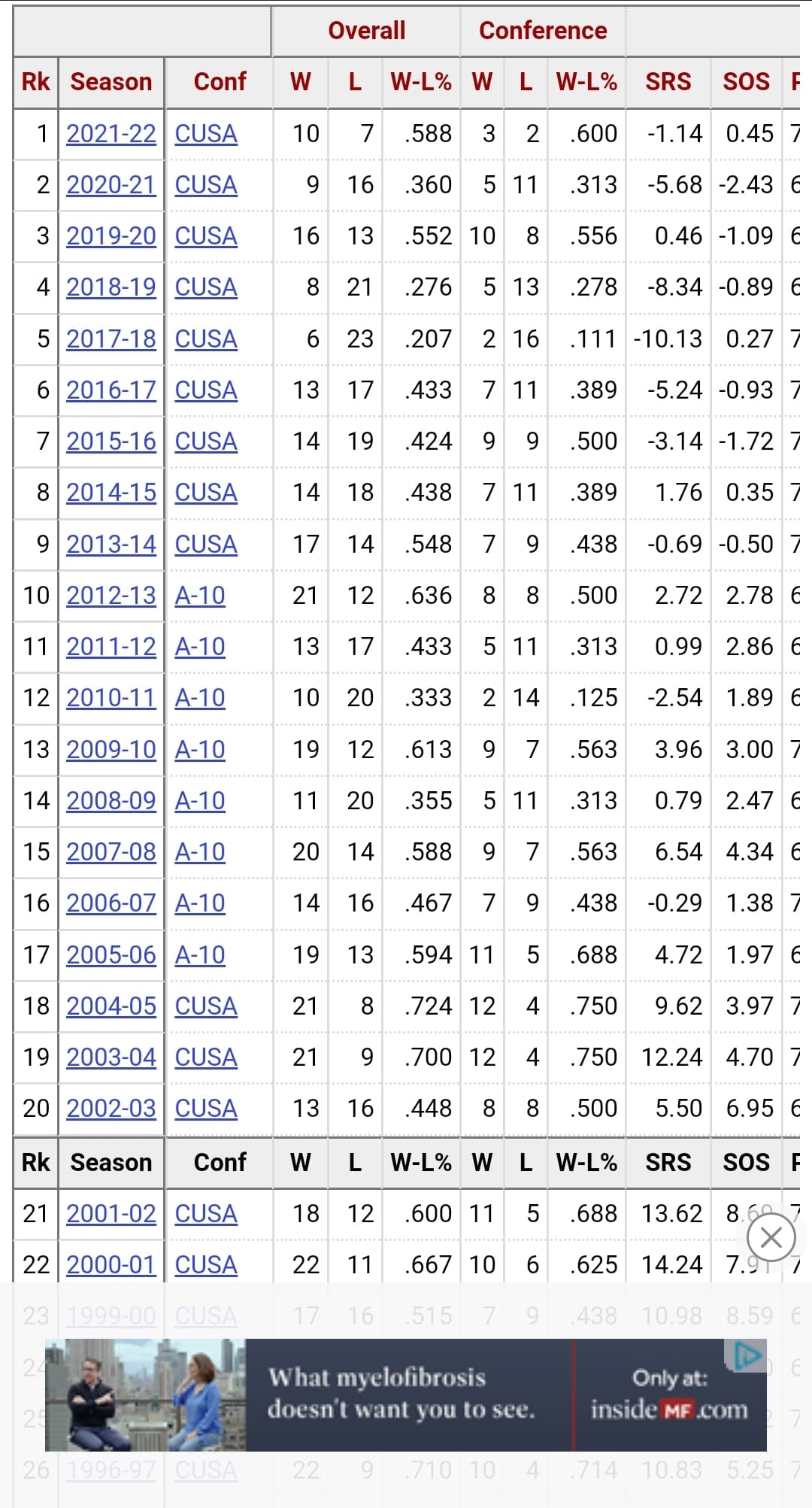Open CUSA conference link for 2019-20
812x1508 pixels.
(x=206, y=236)
